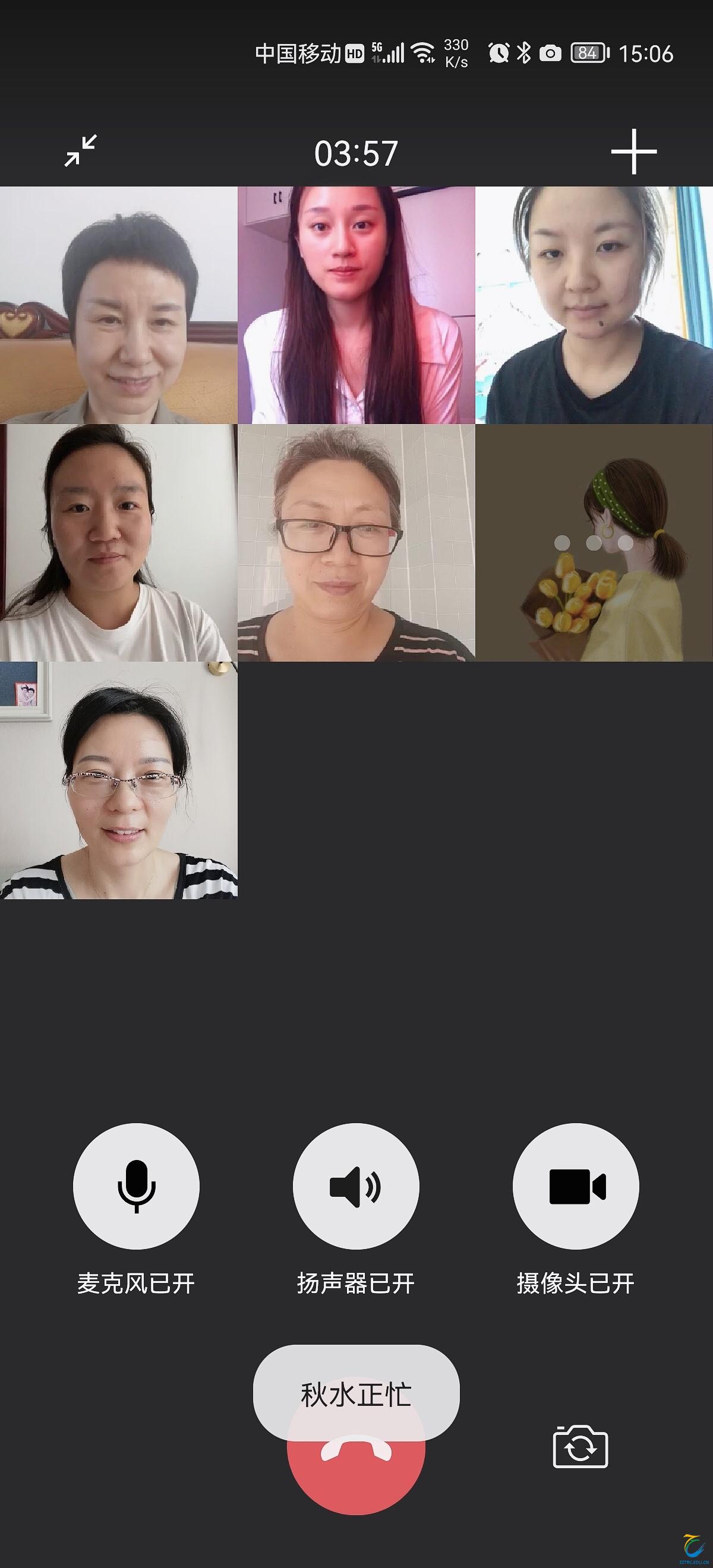713x1568 pixels.
Task: Flip between front and rear camera
Action: tap(580, 1446)
